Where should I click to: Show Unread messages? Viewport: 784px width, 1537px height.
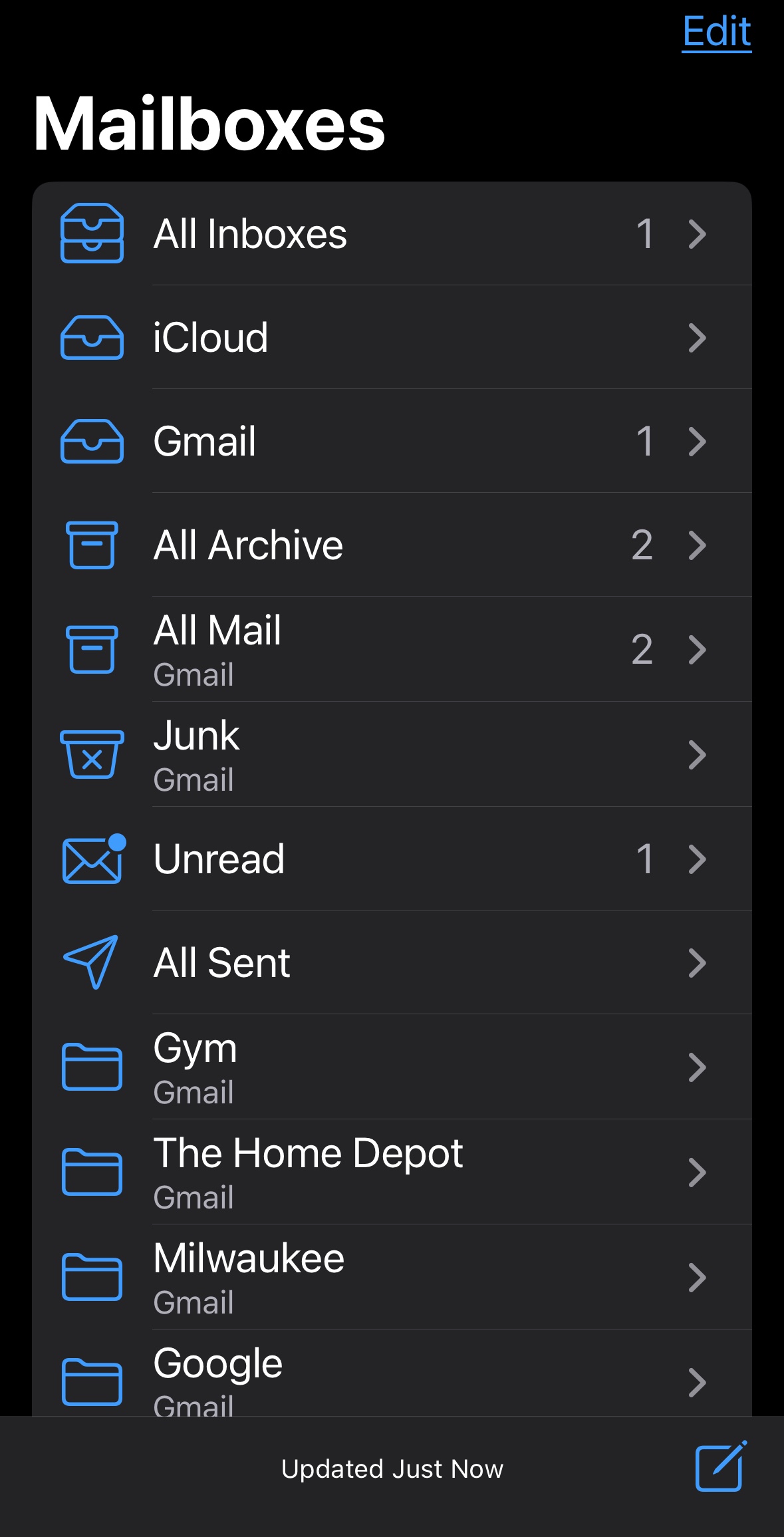(x=391, y=859)
